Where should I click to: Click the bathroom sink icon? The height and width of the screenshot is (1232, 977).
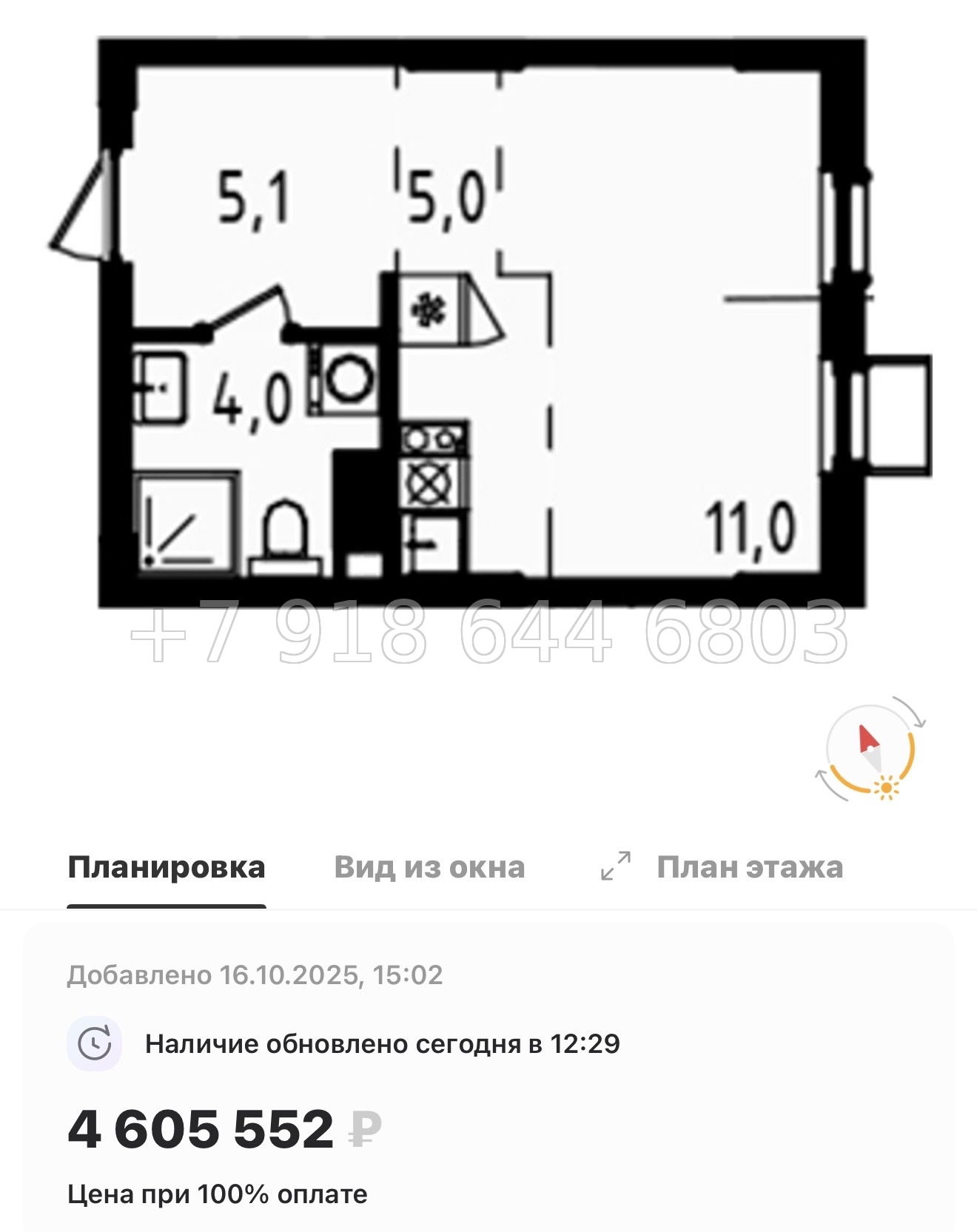click(x=161, y=388)
